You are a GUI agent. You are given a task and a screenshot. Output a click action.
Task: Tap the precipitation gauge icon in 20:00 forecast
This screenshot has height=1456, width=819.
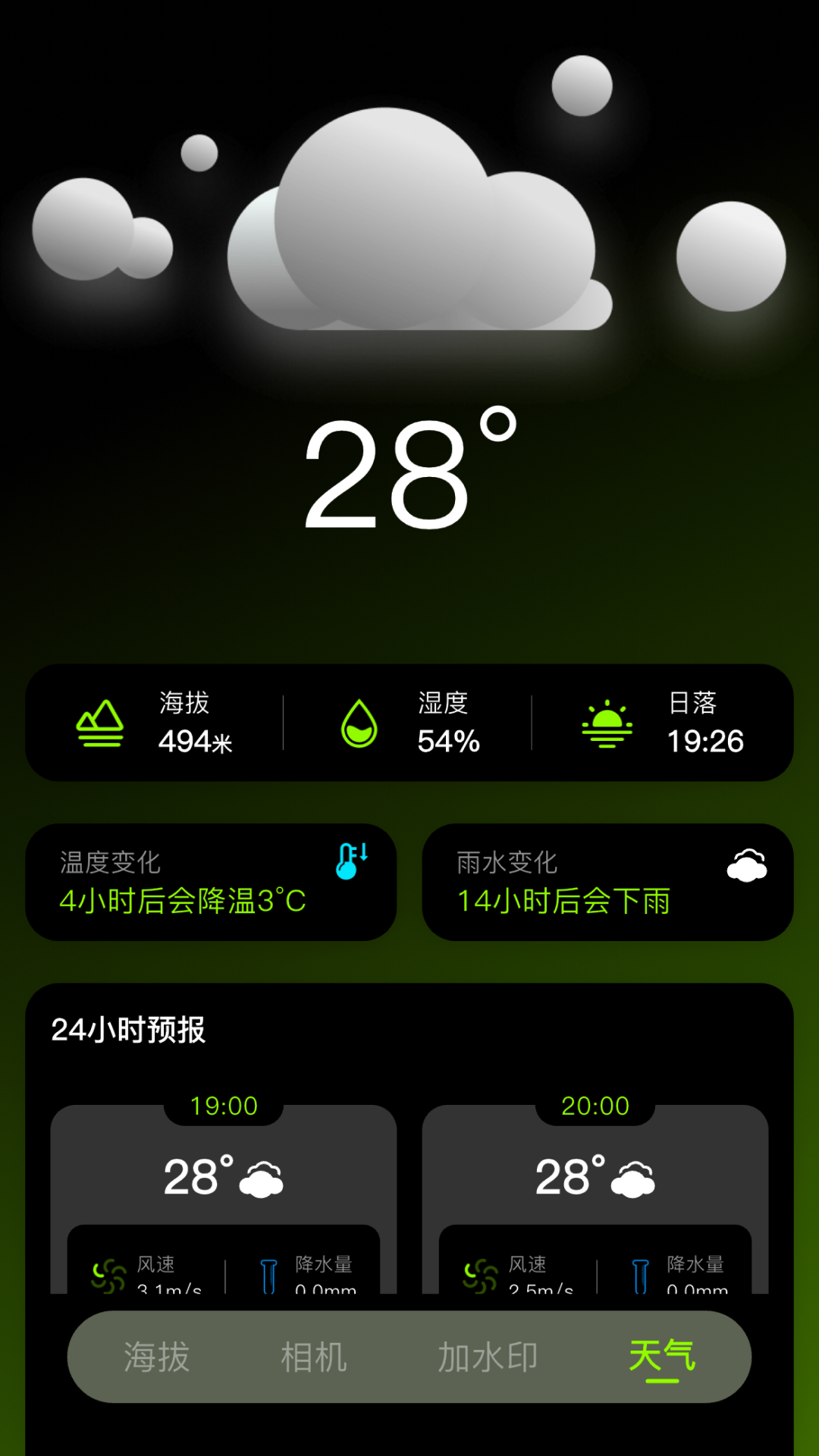click(x=641, y=1272)
